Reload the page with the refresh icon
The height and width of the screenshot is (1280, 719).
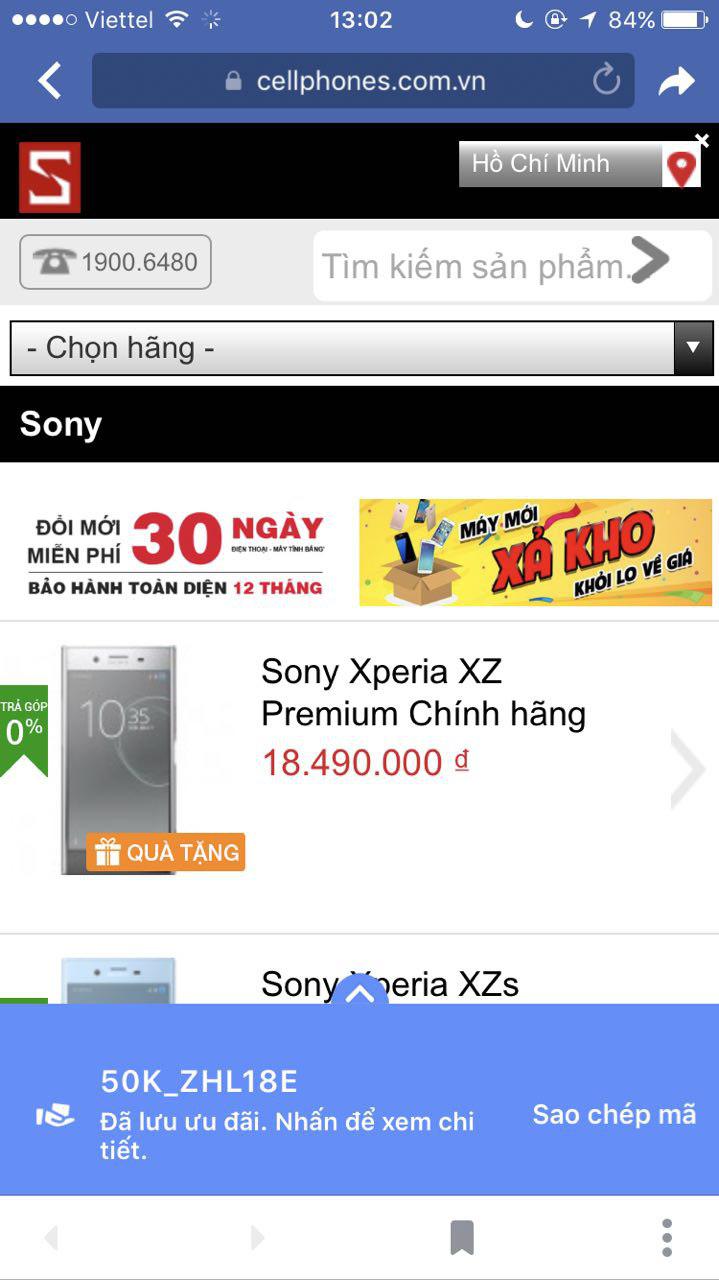(x=607, y=80)
